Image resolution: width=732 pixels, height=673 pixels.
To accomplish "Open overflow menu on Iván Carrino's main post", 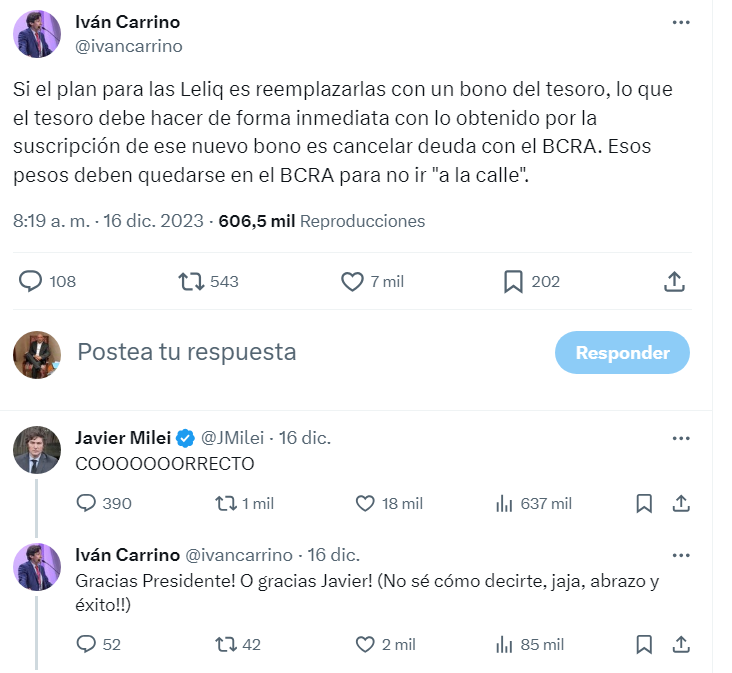I will pos(680,23).
